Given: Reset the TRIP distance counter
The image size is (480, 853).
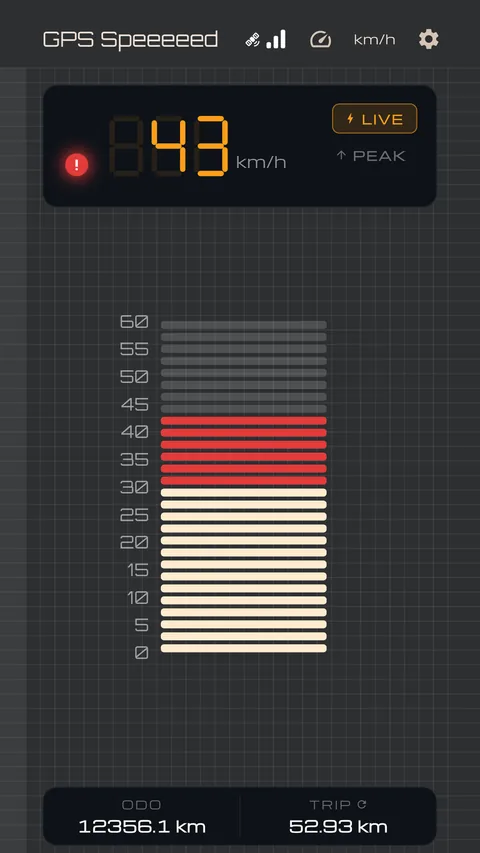Looking at the screenshot, I should [362, 804].
